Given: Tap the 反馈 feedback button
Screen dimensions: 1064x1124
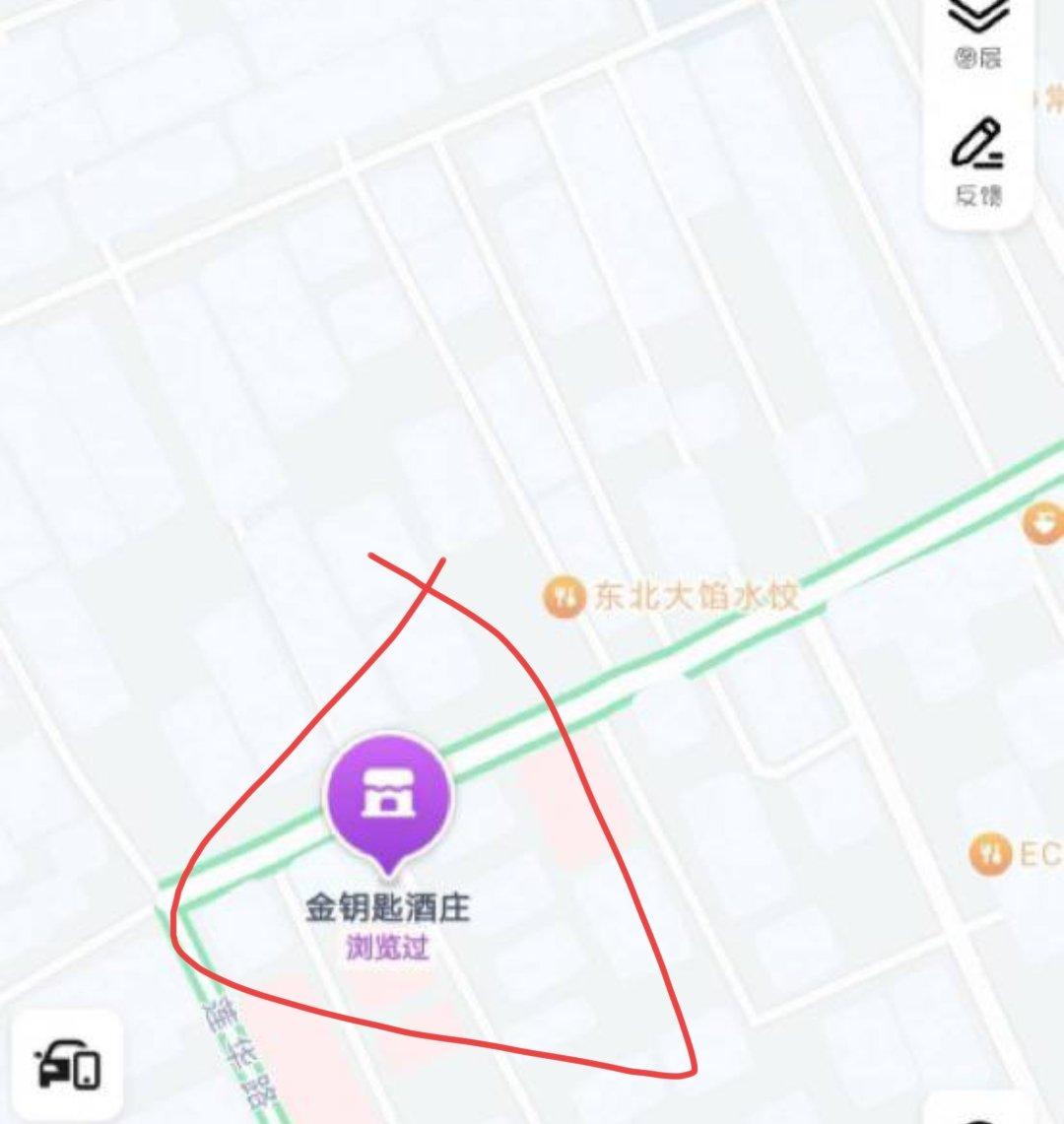Looking at the screenshot, I should (x=978, y=163).
